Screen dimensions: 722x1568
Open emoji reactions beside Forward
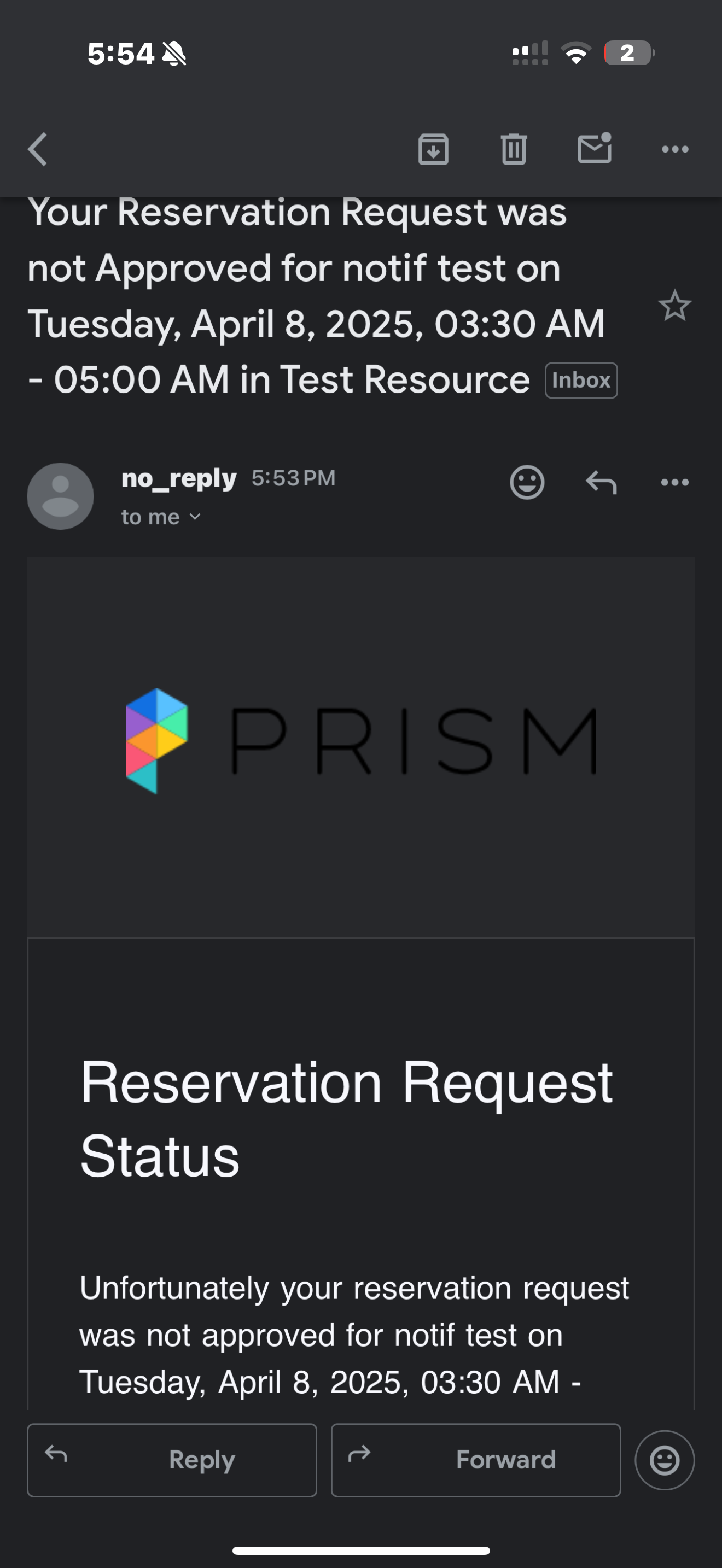(x=664, y=1460)
